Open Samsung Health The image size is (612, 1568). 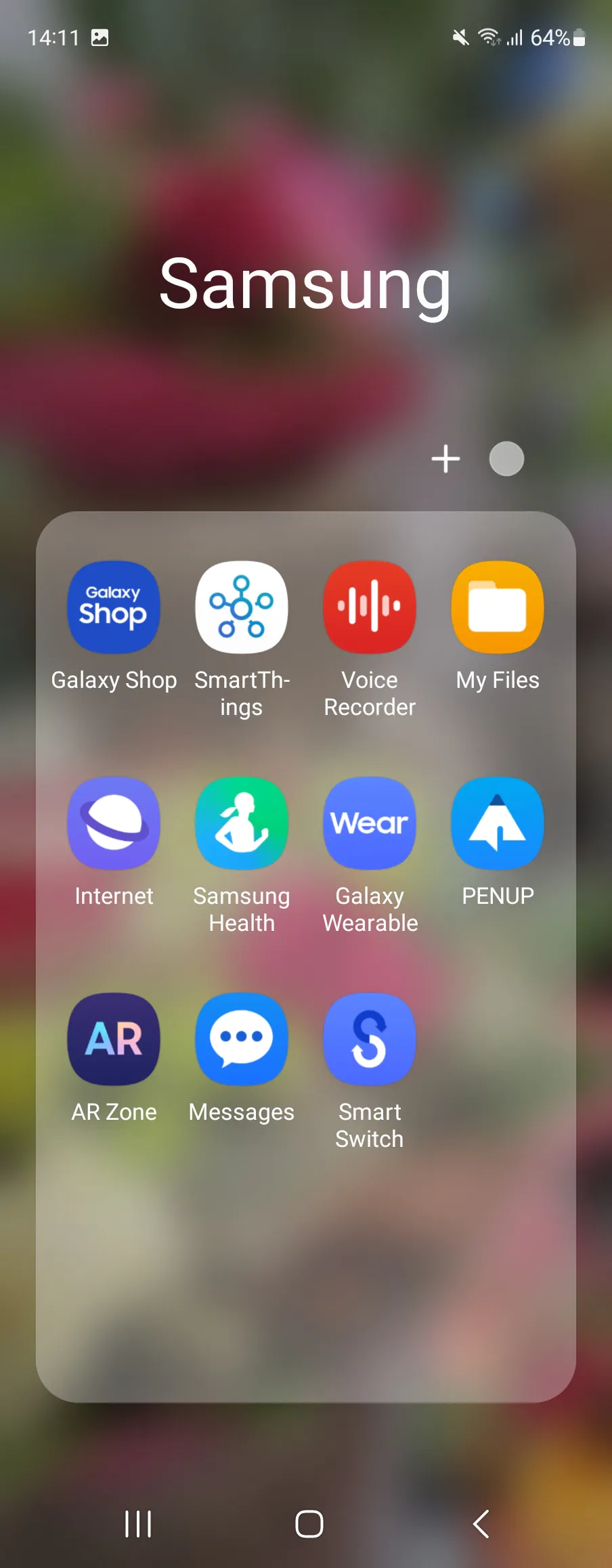point(242,823)
